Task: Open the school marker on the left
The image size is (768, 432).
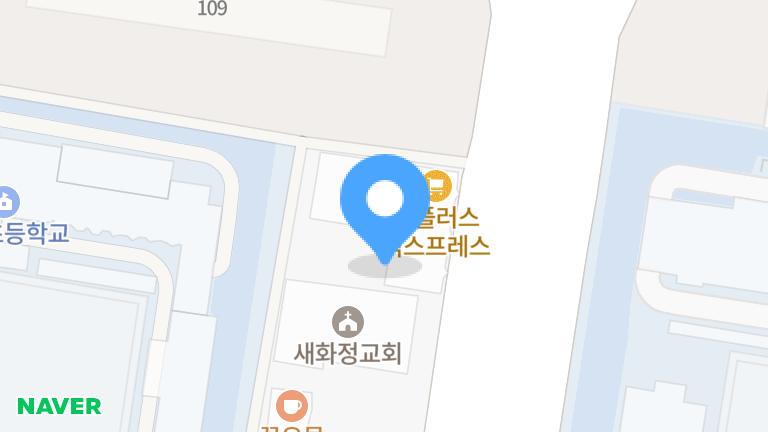Action: (x=6, y=201)
